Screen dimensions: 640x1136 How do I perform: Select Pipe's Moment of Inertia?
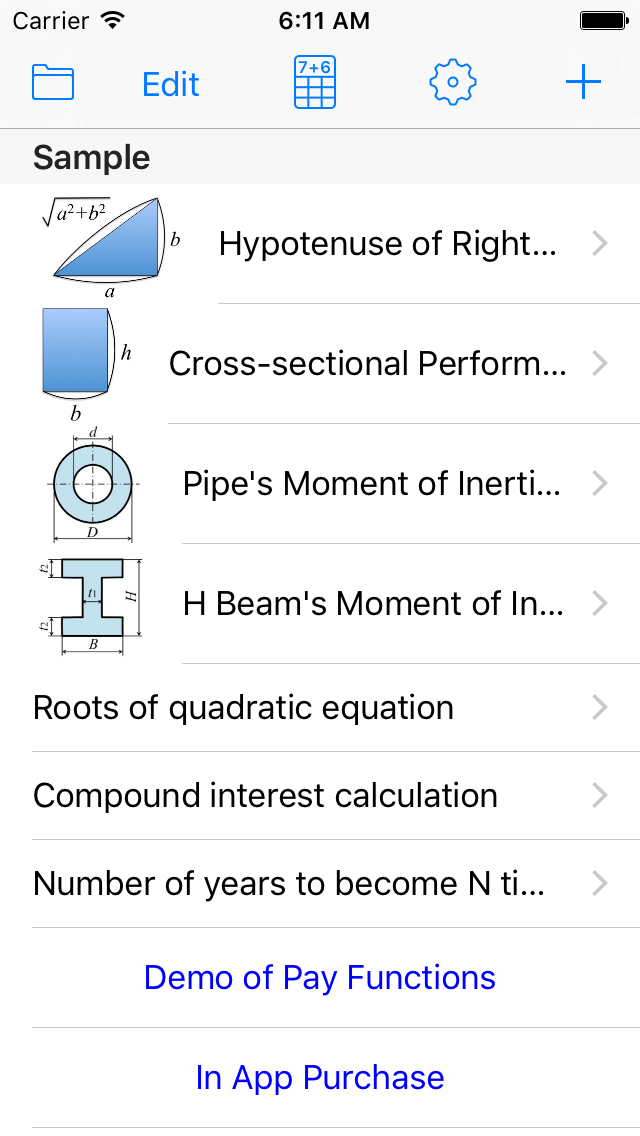point(320,484)
